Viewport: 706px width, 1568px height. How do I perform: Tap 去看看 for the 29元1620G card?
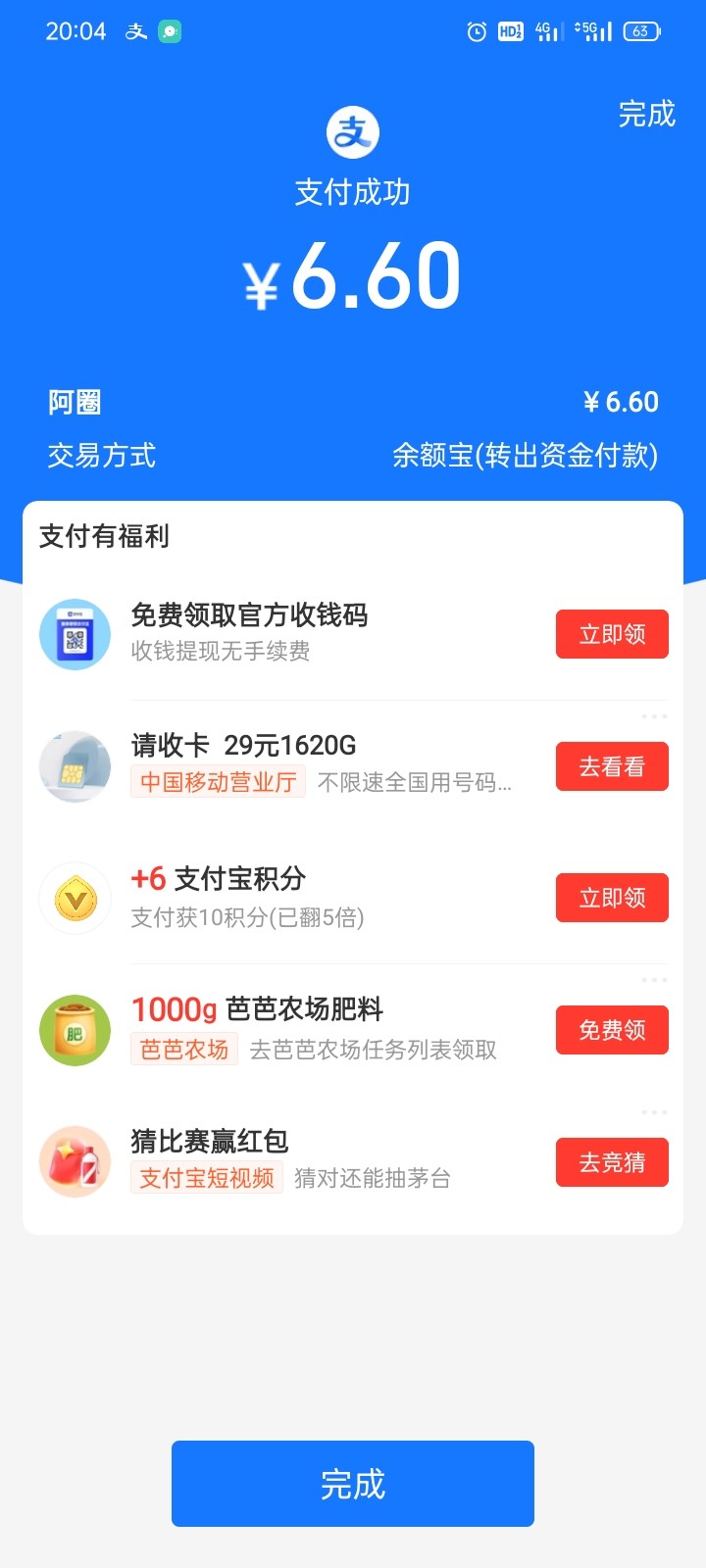coord(612,766)
